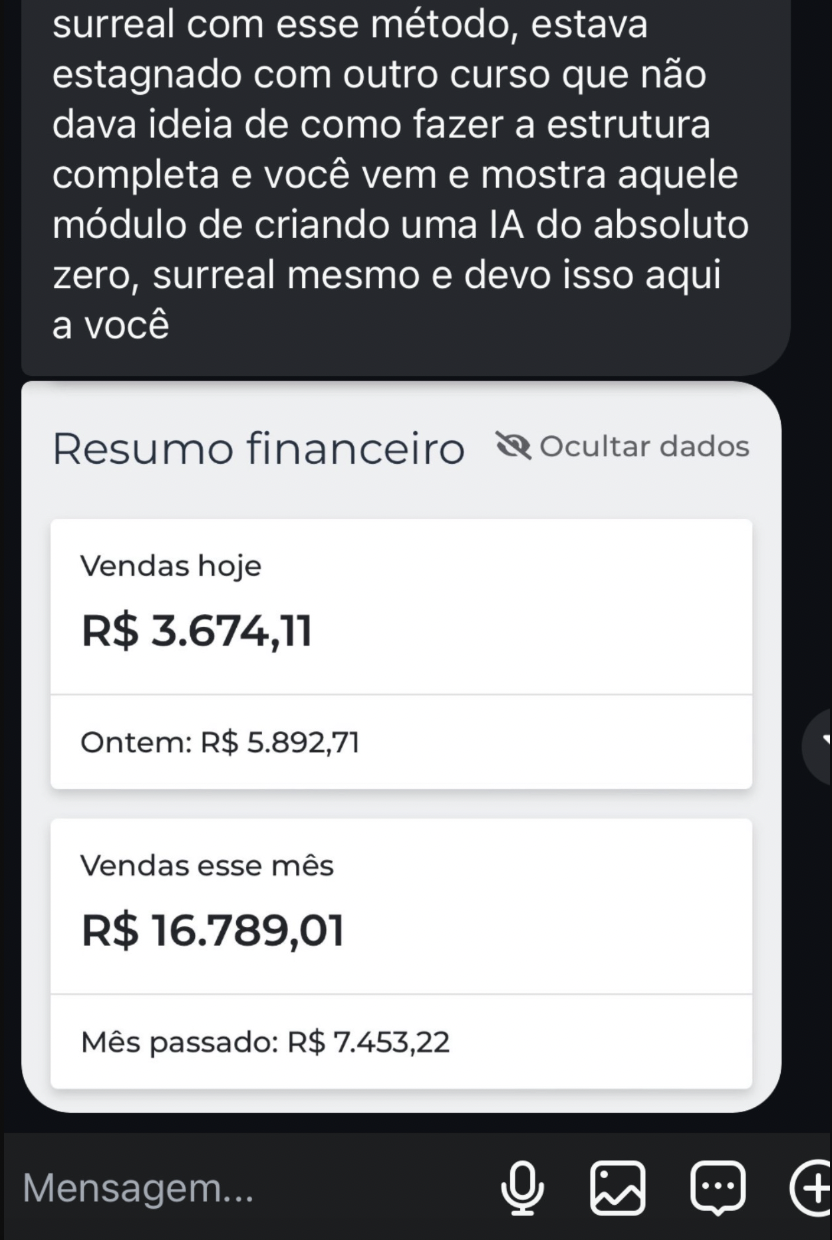Image resolution: width=832 pixels, height=1240 pixels.
Task: Select the photos icon in the message bar
Action: click(618, 1188)
